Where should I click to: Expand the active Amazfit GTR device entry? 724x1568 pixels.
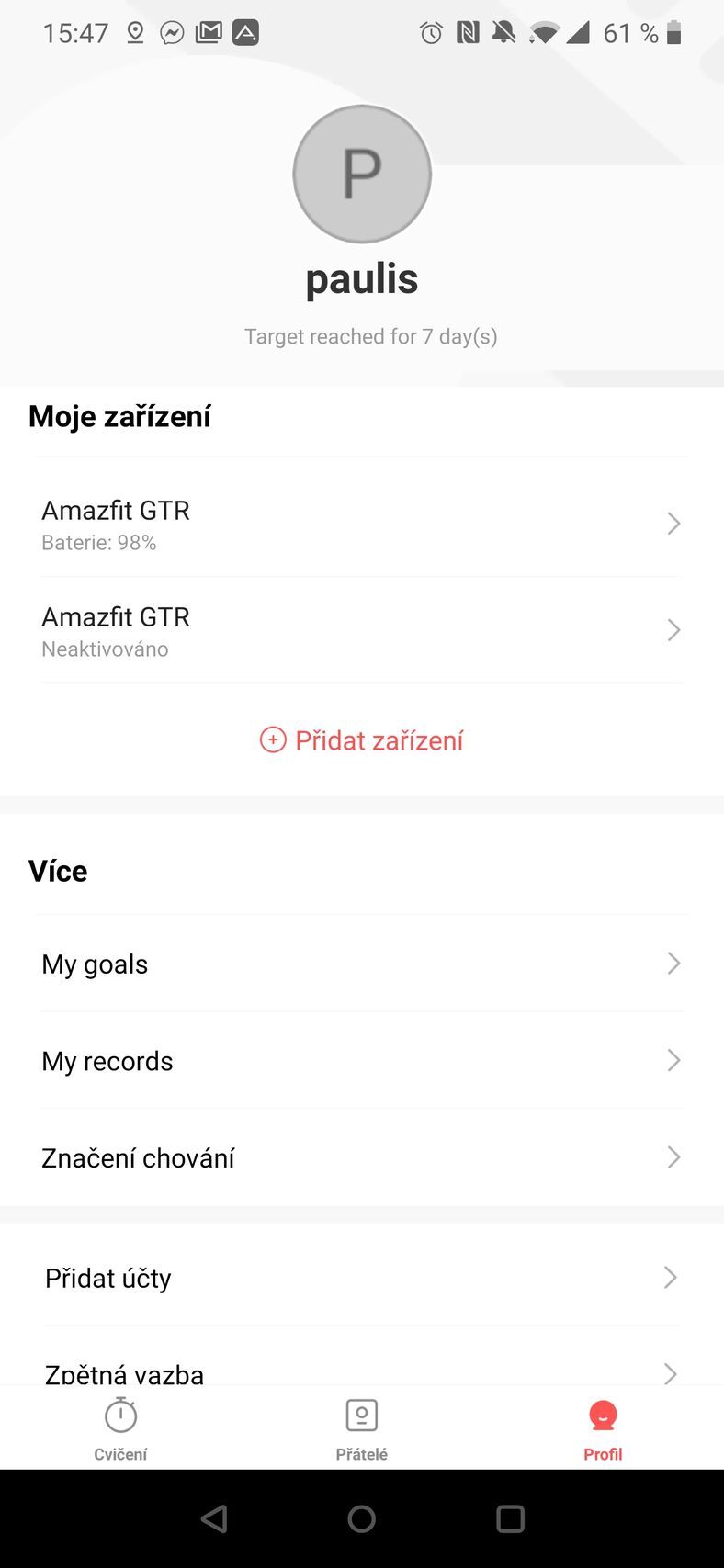coord(361,523)
